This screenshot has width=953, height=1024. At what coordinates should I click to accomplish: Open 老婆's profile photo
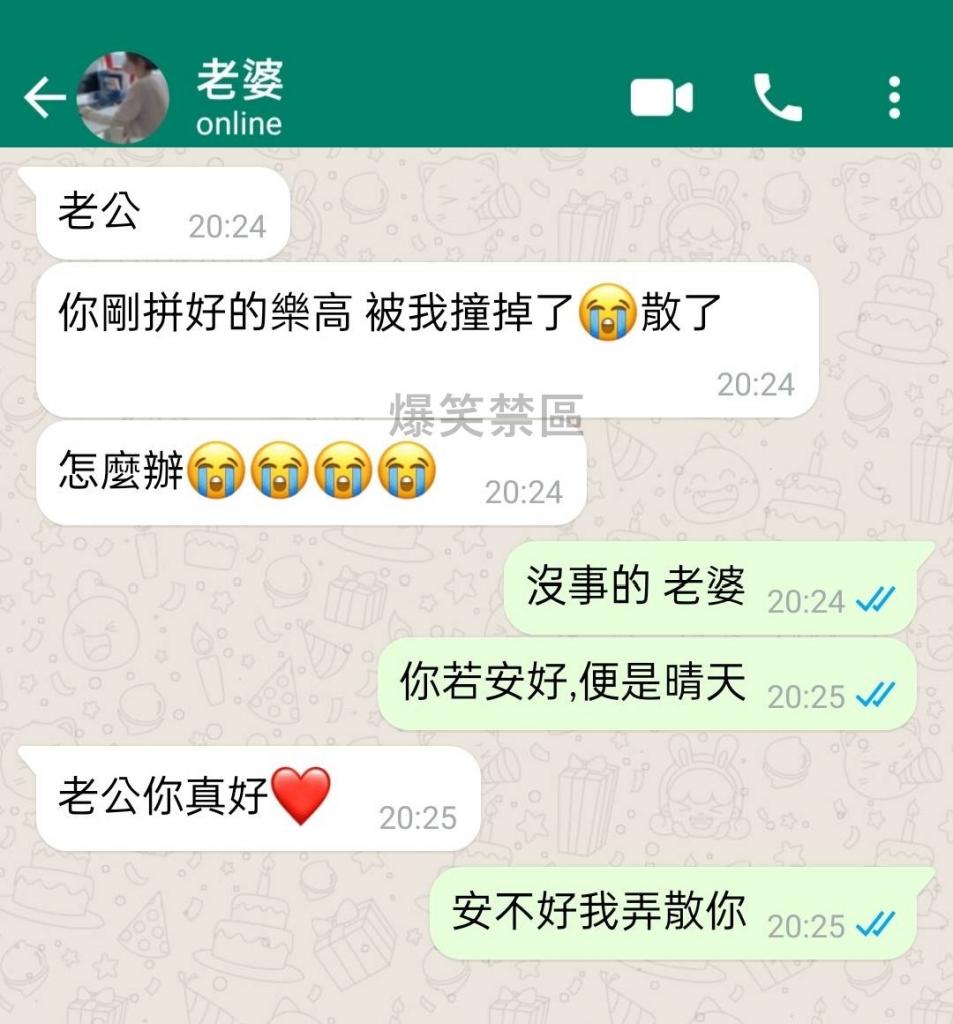[124, 98]
